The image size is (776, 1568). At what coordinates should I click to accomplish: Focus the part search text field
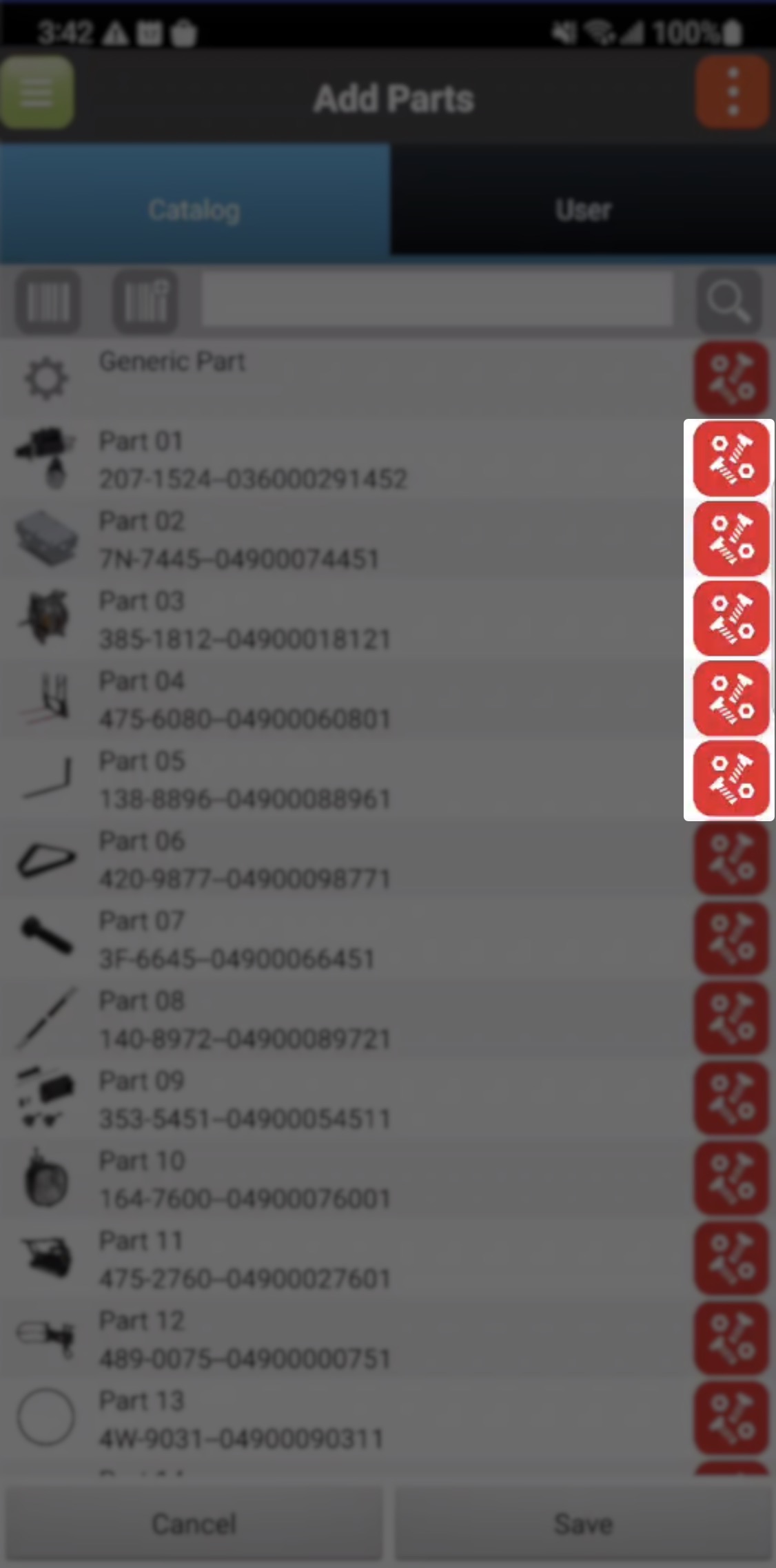point(437,300)
